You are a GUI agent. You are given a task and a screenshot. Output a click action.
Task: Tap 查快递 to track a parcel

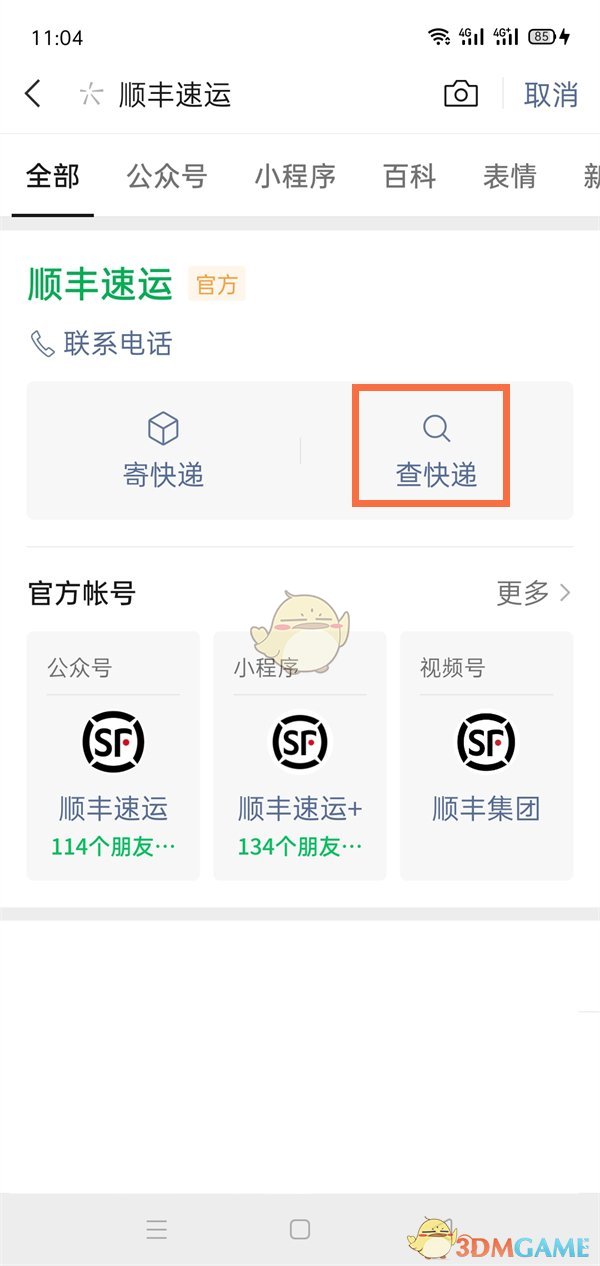(x=436, y=450)
